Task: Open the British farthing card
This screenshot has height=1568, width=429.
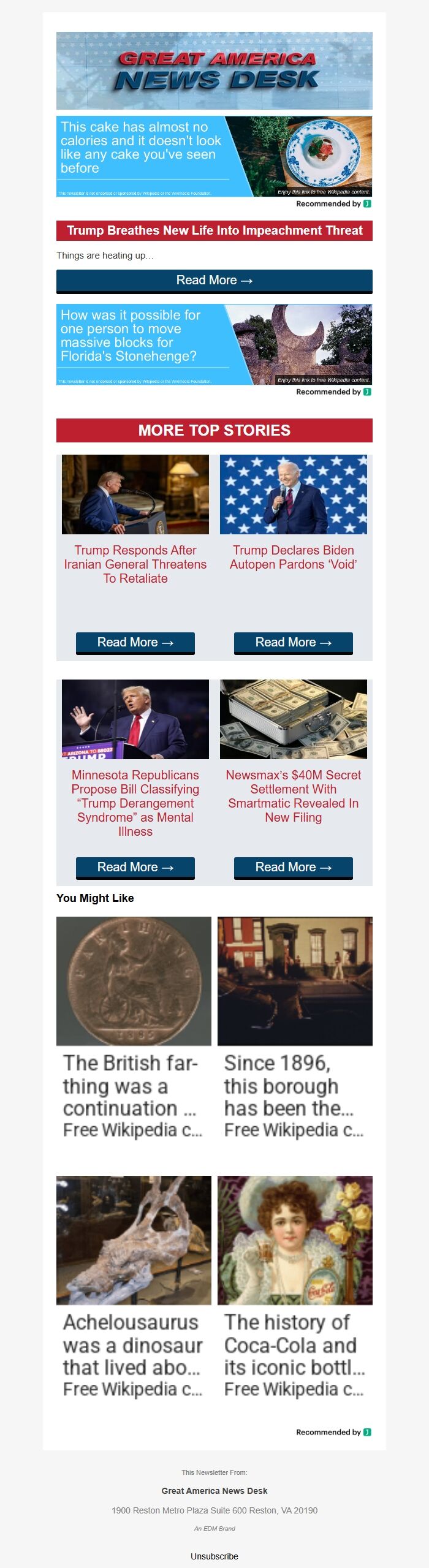Action: [x=134, y=1029]
